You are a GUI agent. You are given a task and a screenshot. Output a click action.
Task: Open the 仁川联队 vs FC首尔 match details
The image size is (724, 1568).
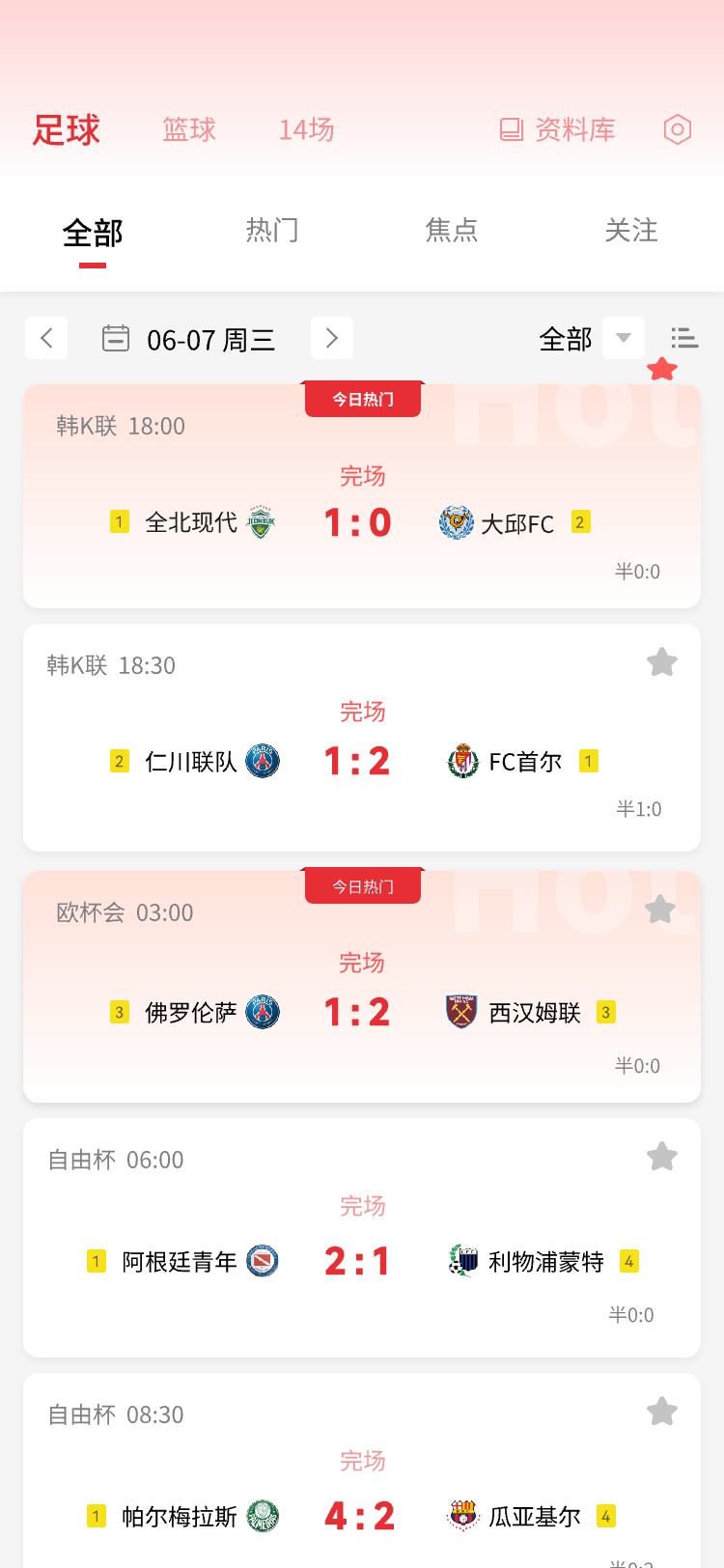click(362, 738)
